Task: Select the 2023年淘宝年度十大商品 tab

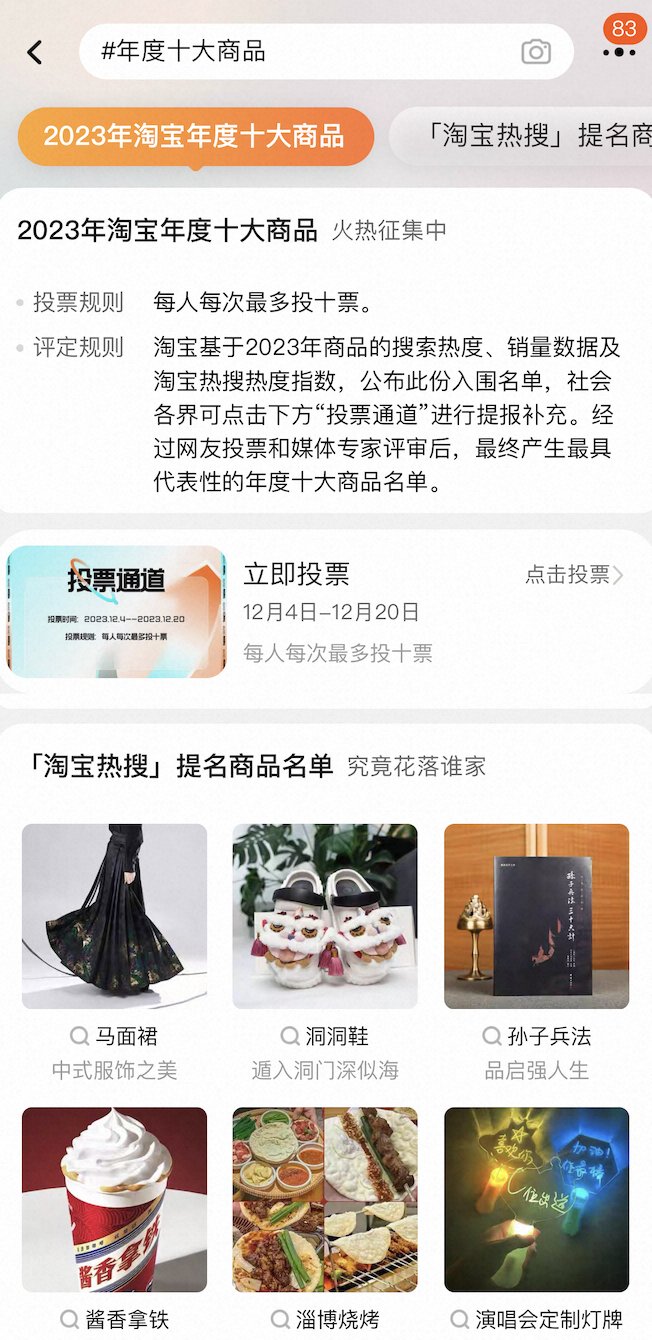Action: (x=195, y=135)
